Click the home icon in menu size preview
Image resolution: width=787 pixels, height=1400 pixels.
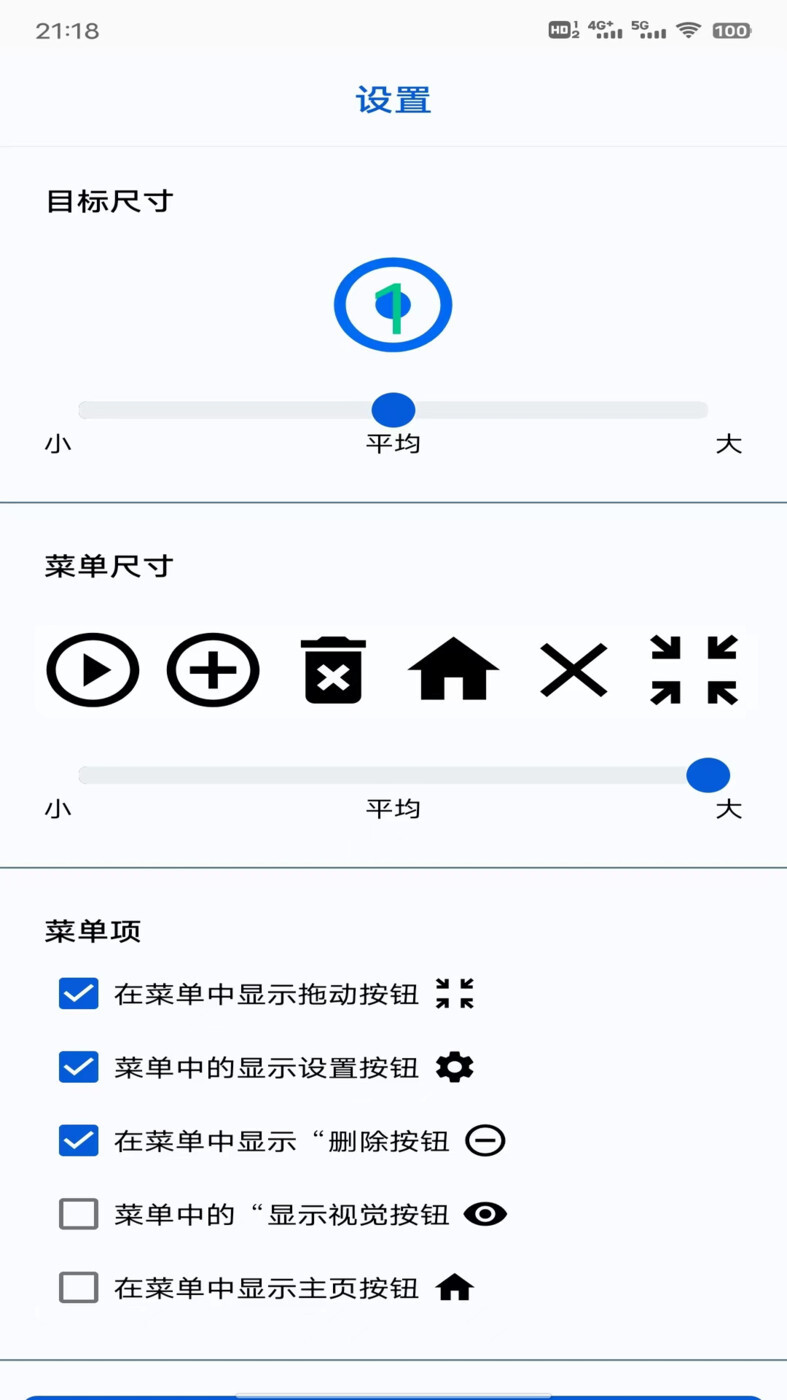point(453,670)
